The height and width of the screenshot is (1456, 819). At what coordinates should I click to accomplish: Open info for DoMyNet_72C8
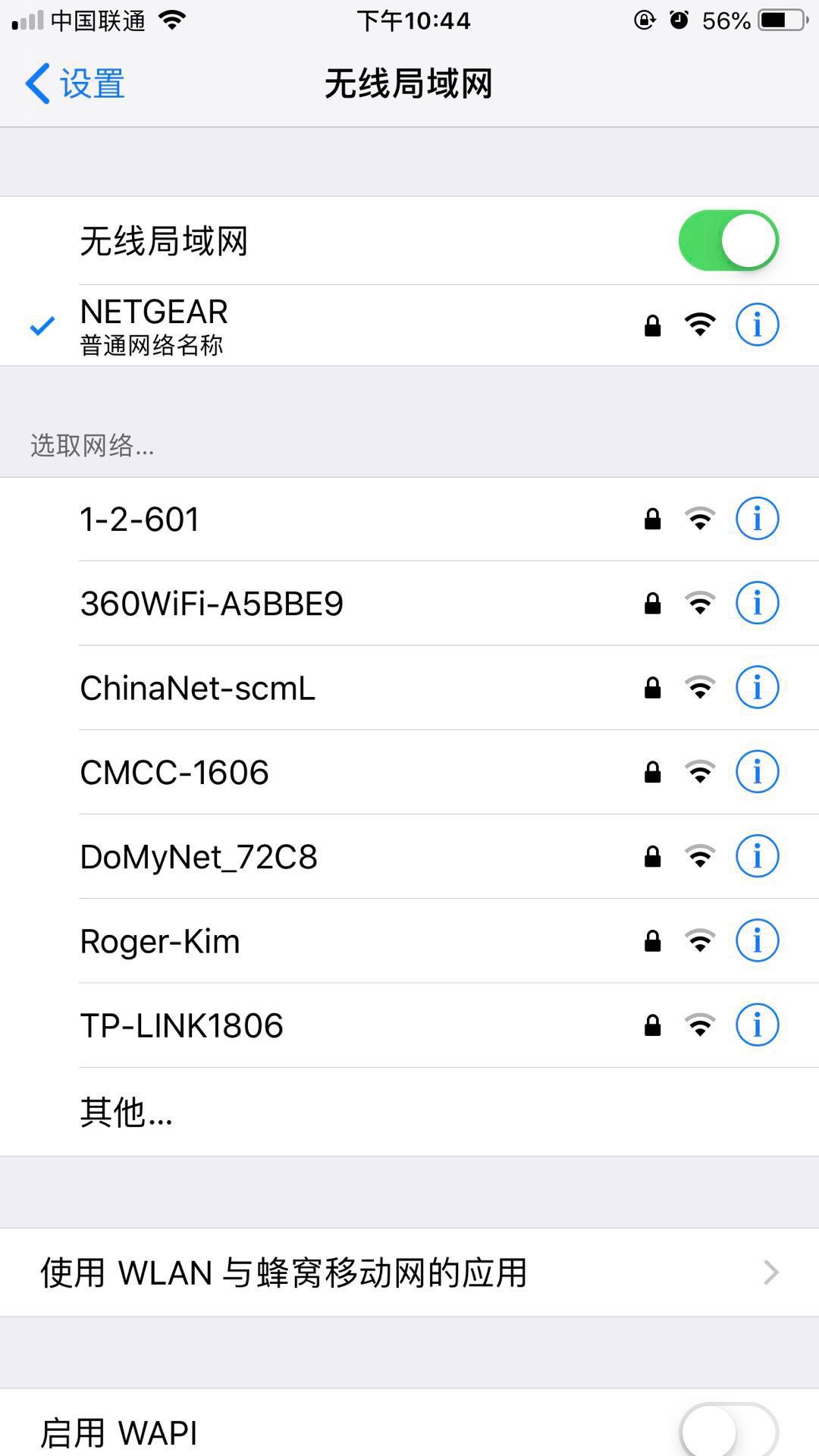click(757, 857)
